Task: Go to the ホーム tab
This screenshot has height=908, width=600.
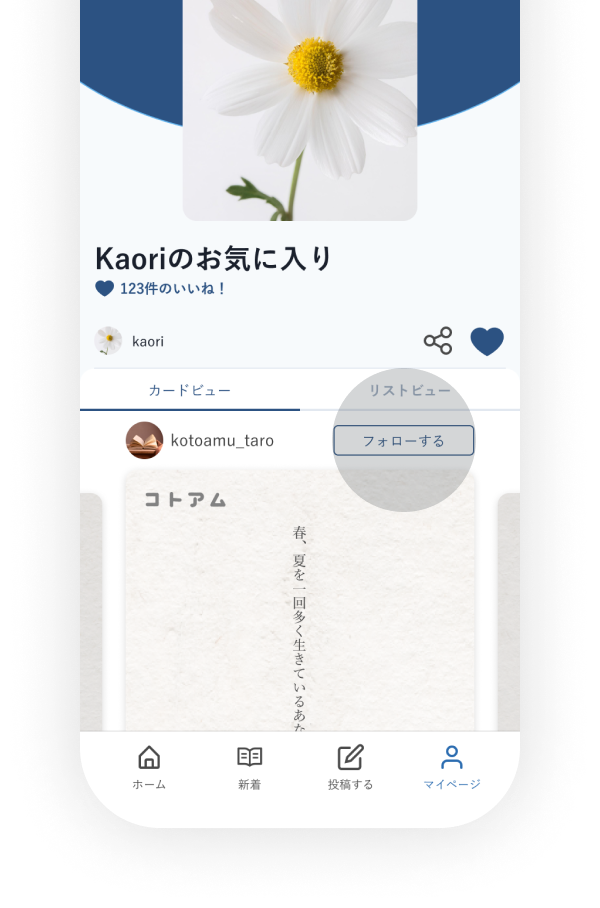Action: [x=149, y=767]
